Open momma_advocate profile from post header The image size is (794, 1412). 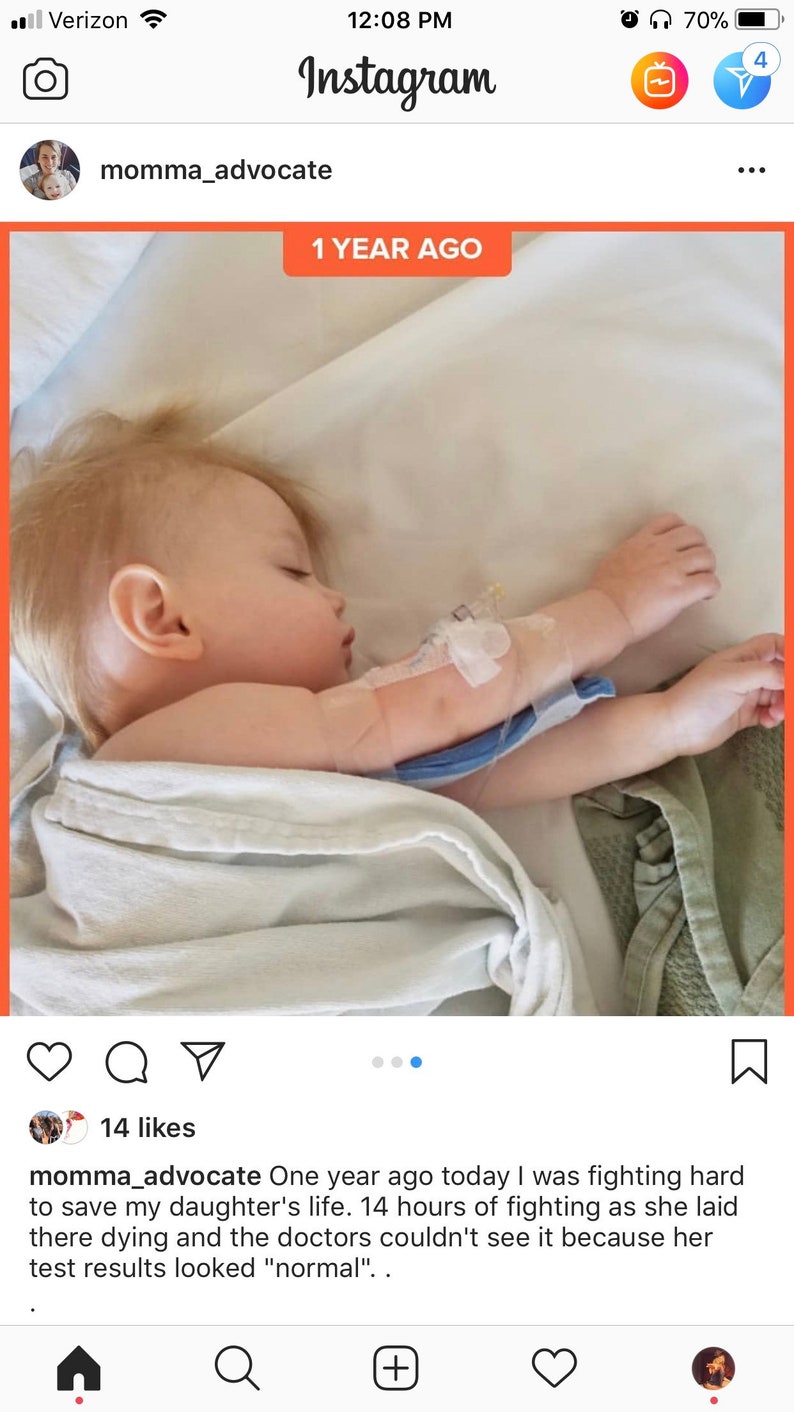216,170
